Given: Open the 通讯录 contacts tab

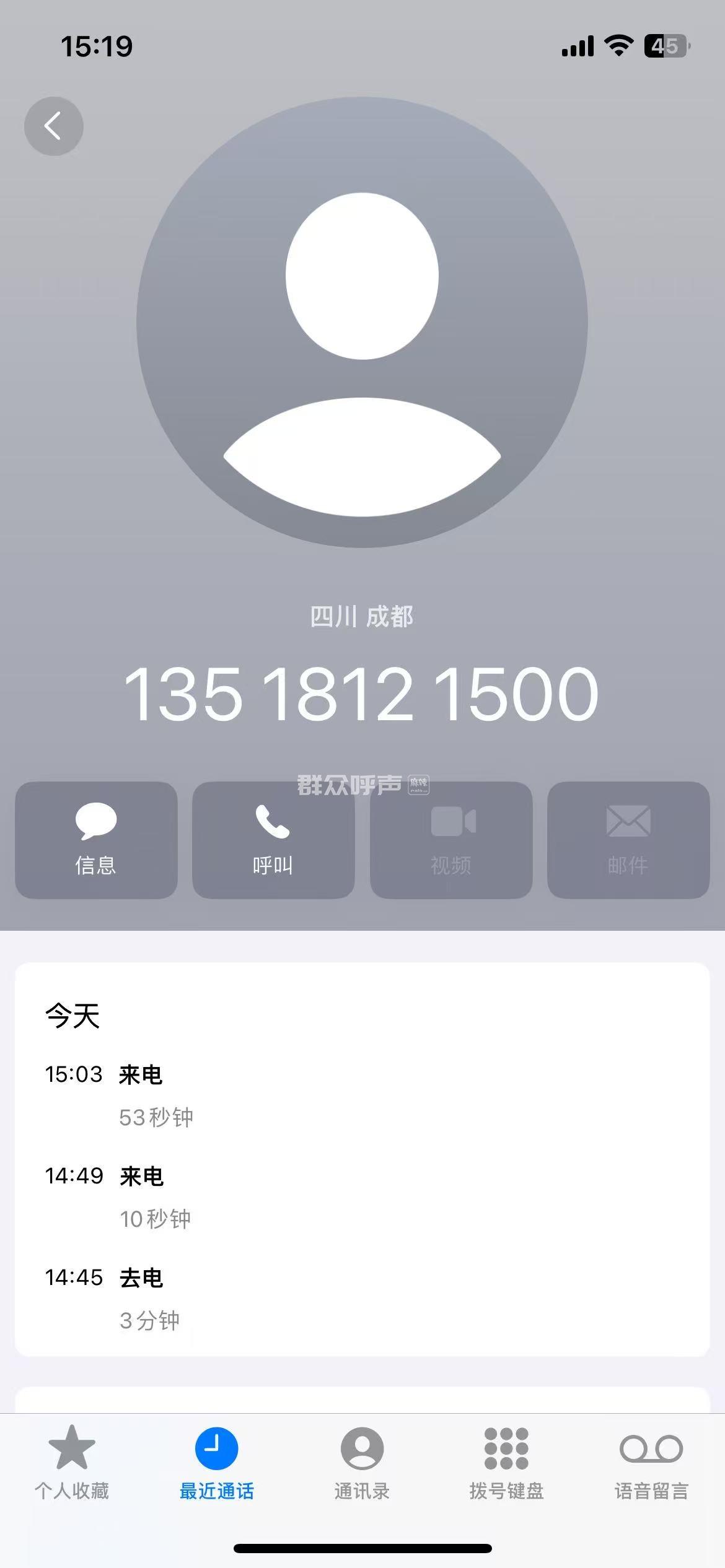Looking at the screenshot, I should coord(362,1463).
